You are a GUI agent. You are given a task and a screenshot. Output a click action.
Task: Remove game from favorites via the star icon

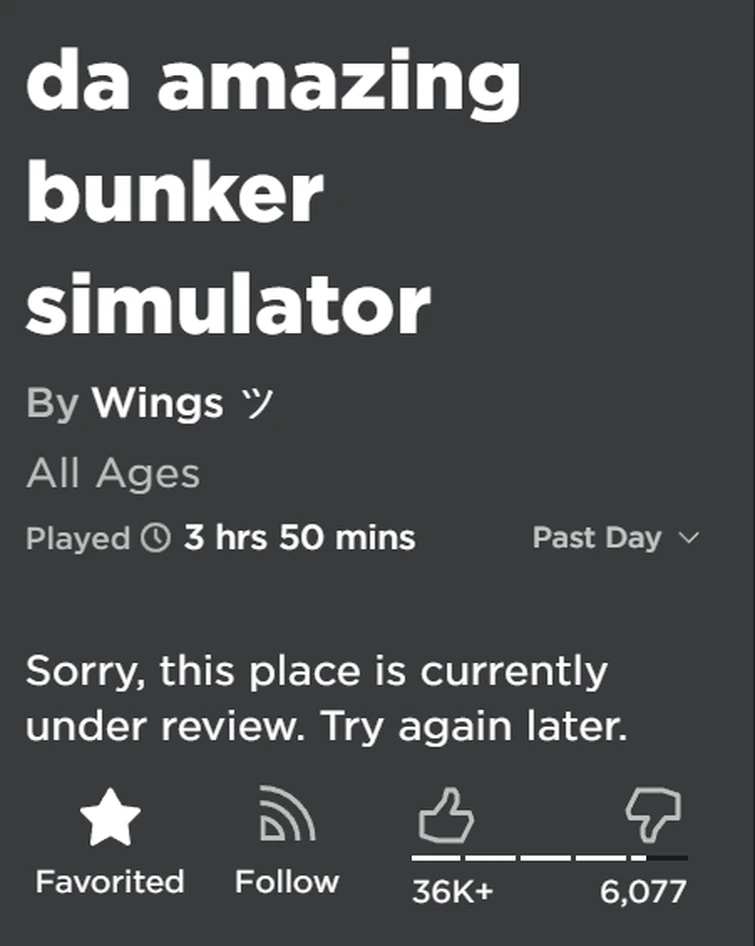[x=110, y=818]
